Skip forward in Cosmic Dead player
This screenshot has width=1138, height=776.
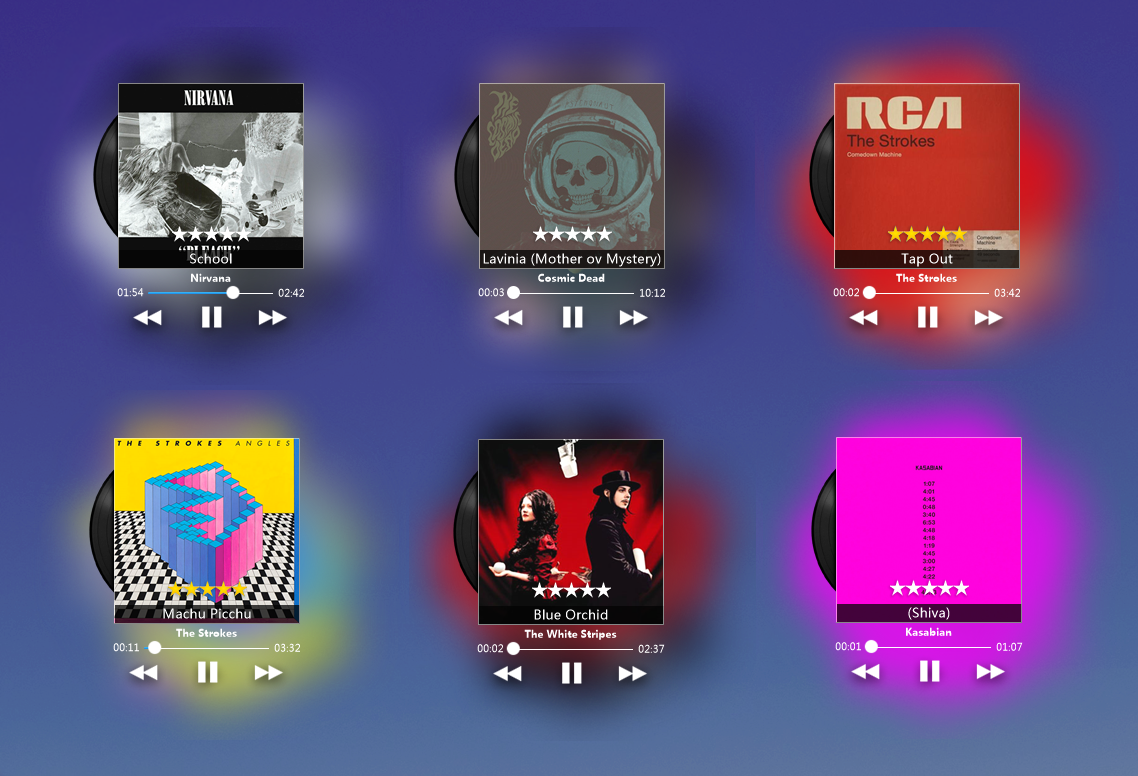click(x=633, y=317)
